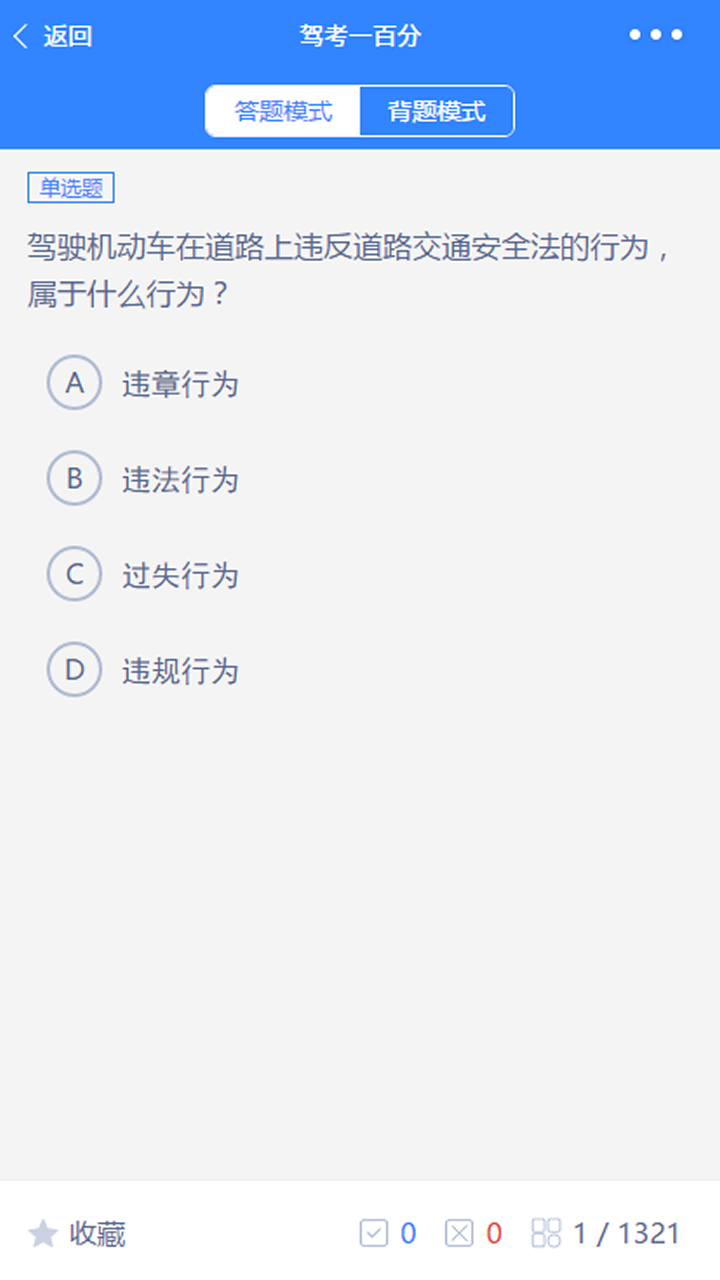Open the question list grid 1 / 1321
720x1280 pixels.
pos(606,1233)
